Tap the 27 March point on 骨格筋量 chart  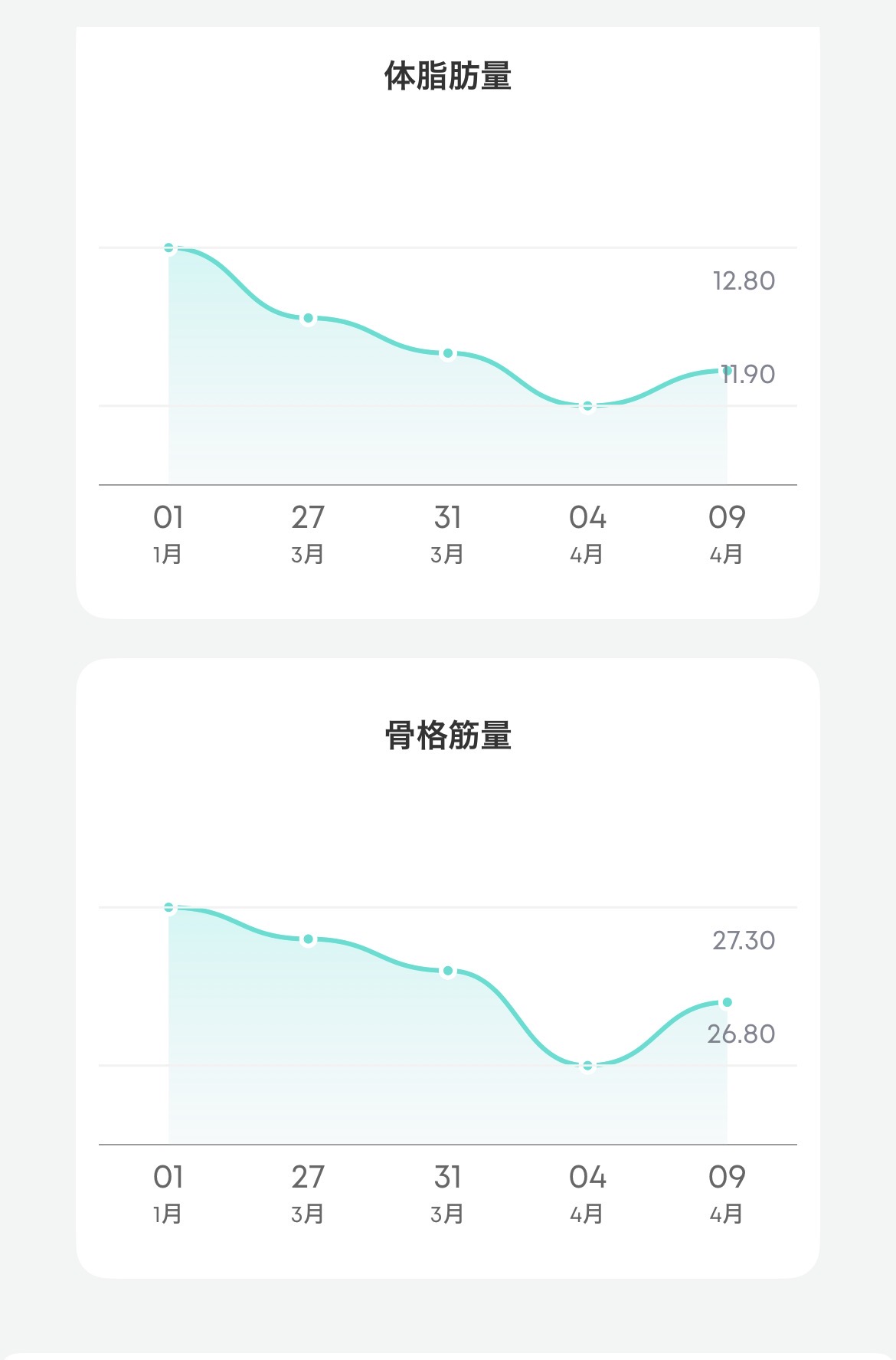[x=308, y=939]
